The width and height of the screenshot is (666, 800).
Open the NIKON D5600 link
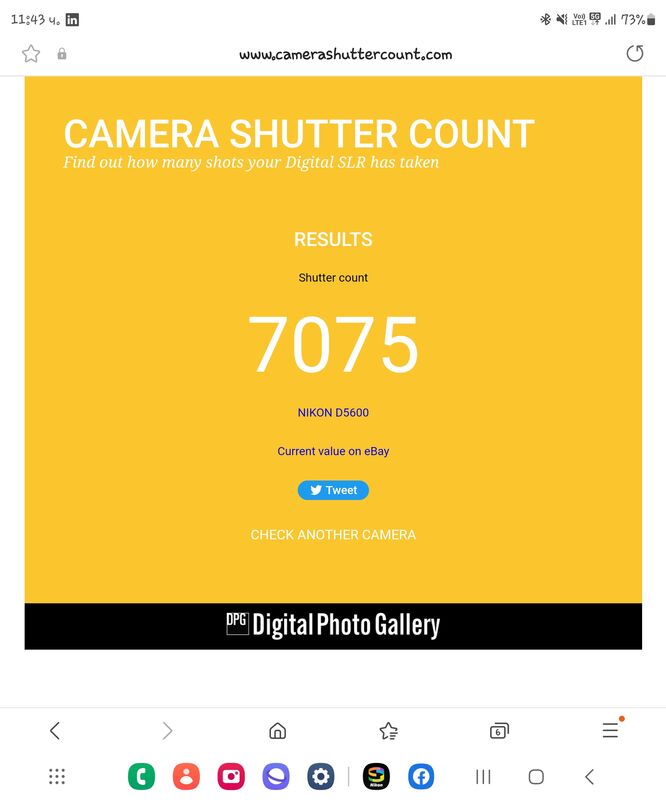tap(333, 412)
